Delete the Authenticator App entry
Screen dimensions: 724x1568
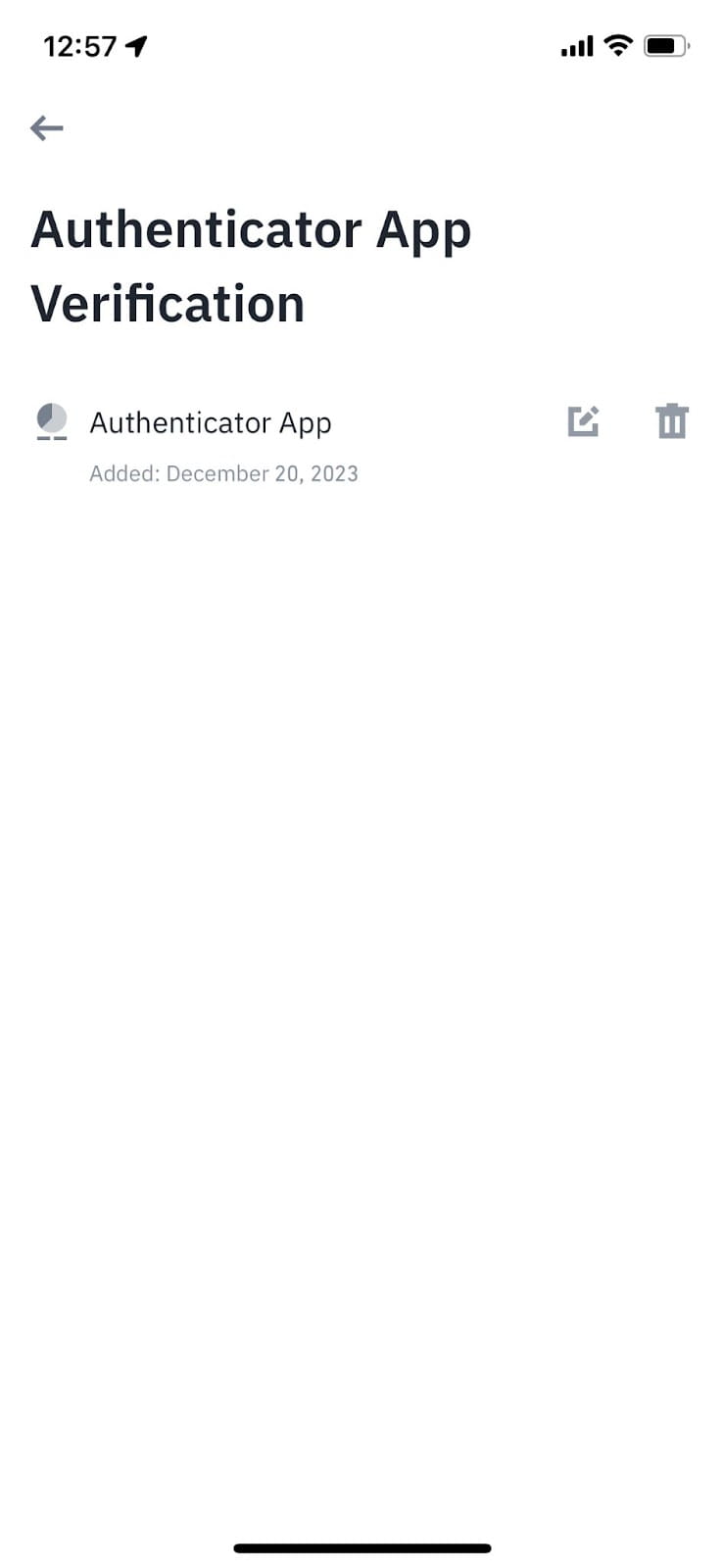click(x=672, y=421)
